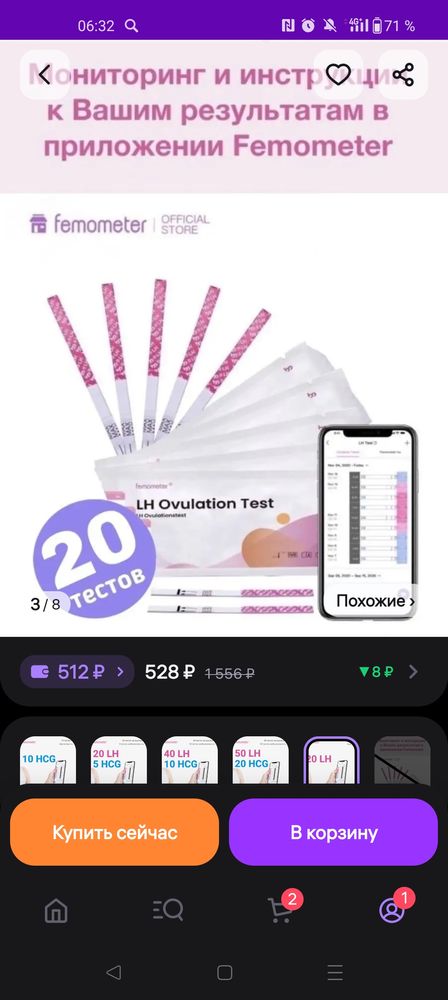Viewport: 448px width, 1000px height.
Task: Tap the system back button
Action: click(x=113, y=972)
